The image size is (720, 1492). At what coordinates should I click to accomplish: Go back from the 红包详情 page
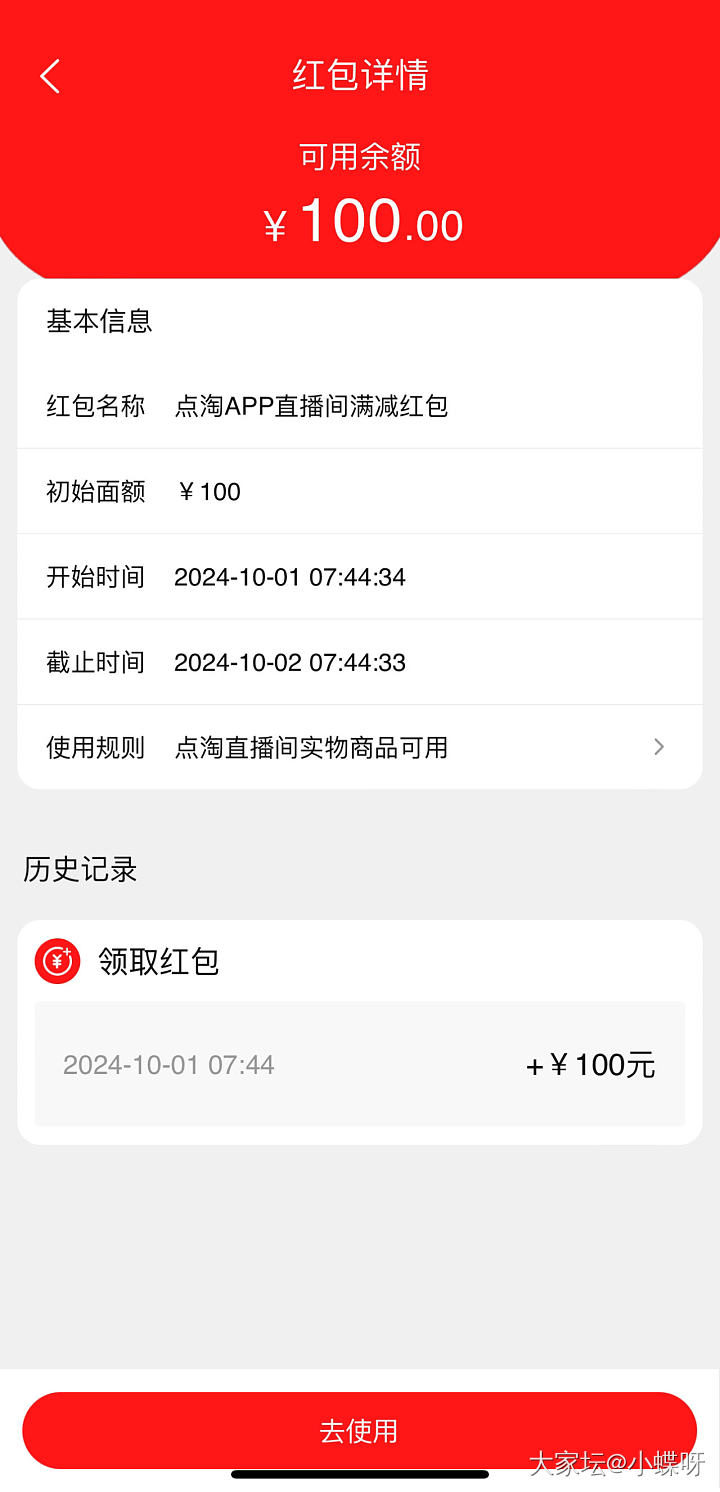click(x=50, y=76)
